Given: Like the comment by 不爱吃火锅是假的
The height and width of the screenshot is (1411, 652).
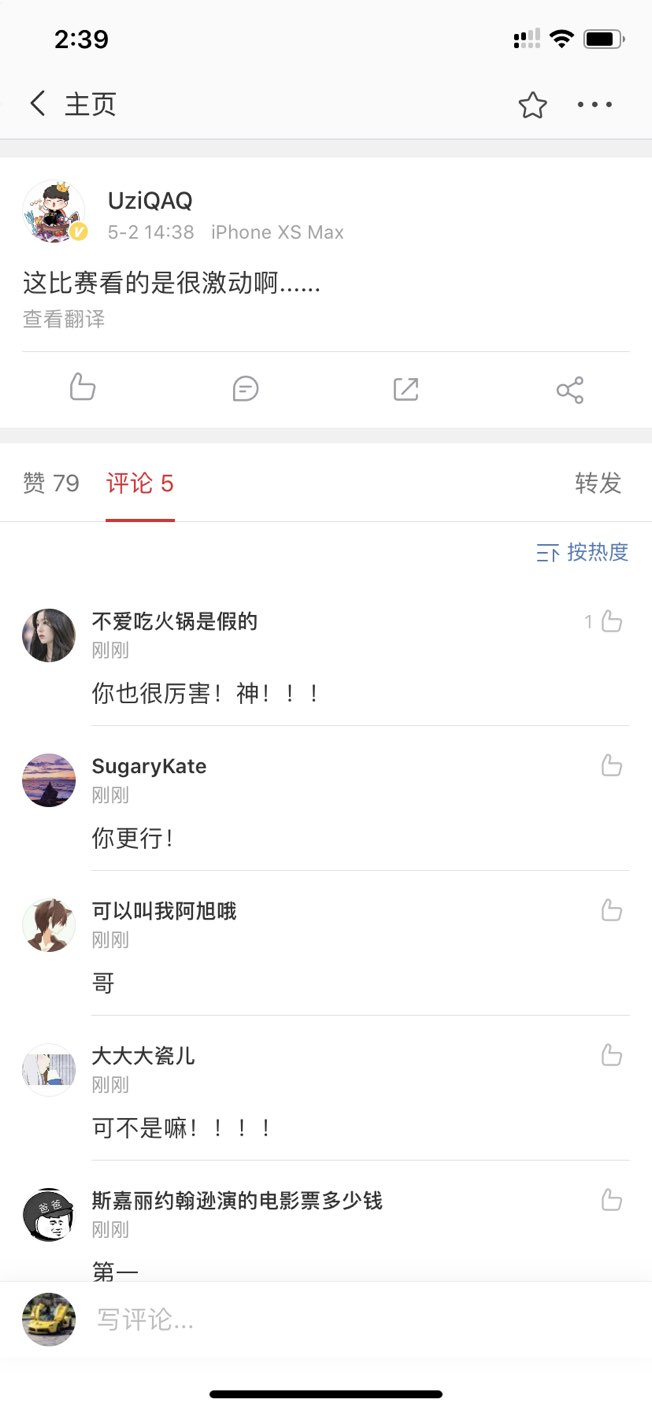Looking at the screenshot, I should coord(611,622).
